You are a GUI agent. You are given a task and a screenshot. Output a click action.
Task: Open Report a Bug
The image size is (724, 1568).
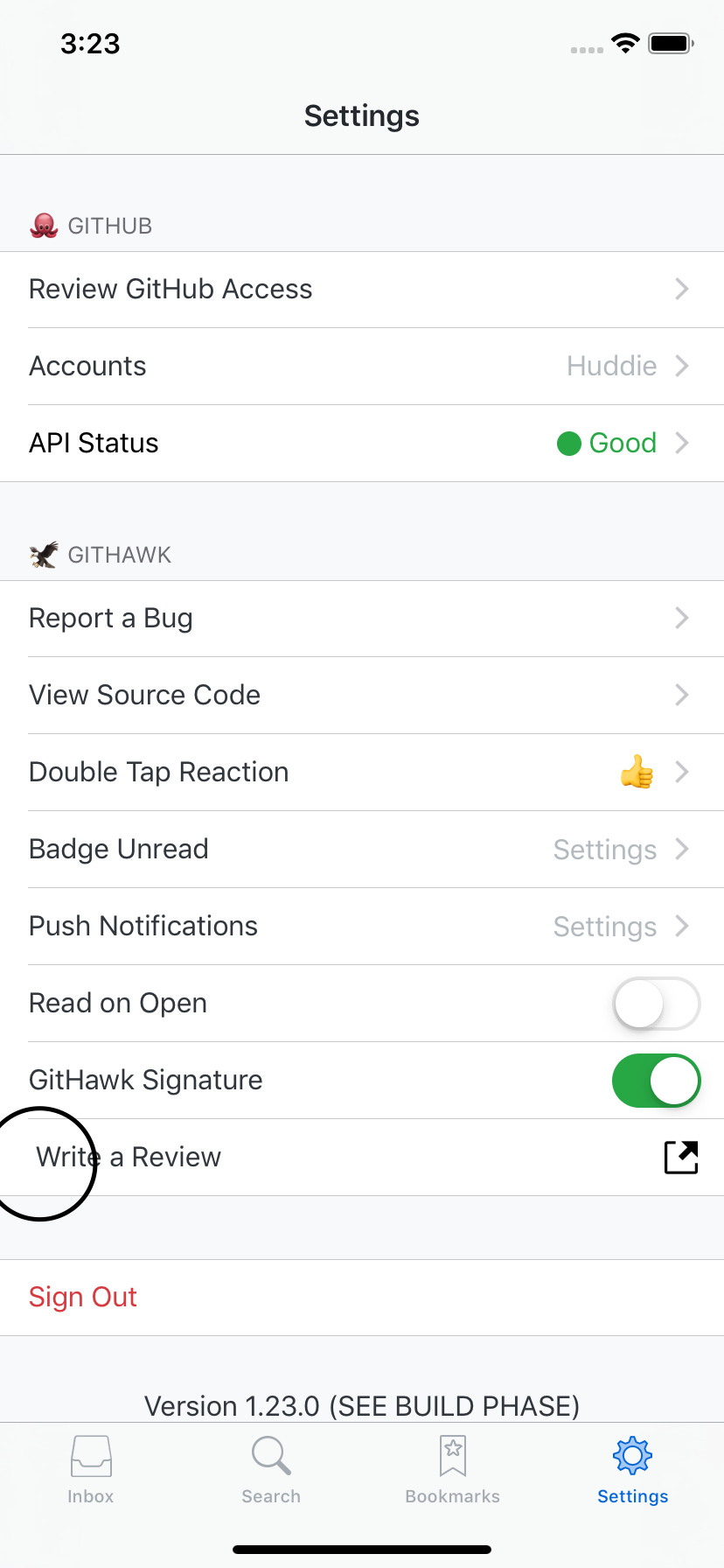tap(362, 619)
